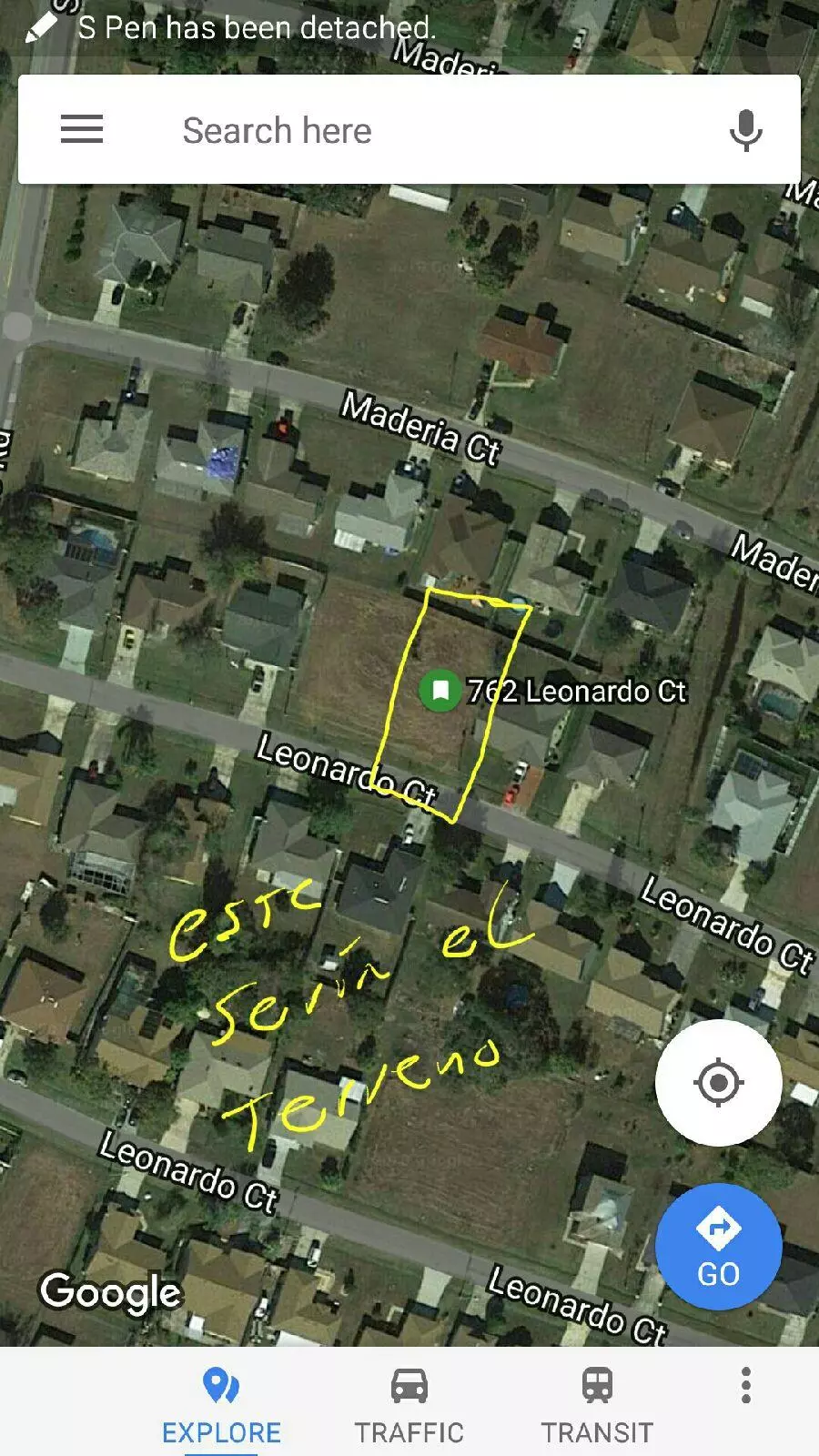The image size is (819, 1456).
Task: Tap the GO directions button
Action: (x=718, y=1247)
